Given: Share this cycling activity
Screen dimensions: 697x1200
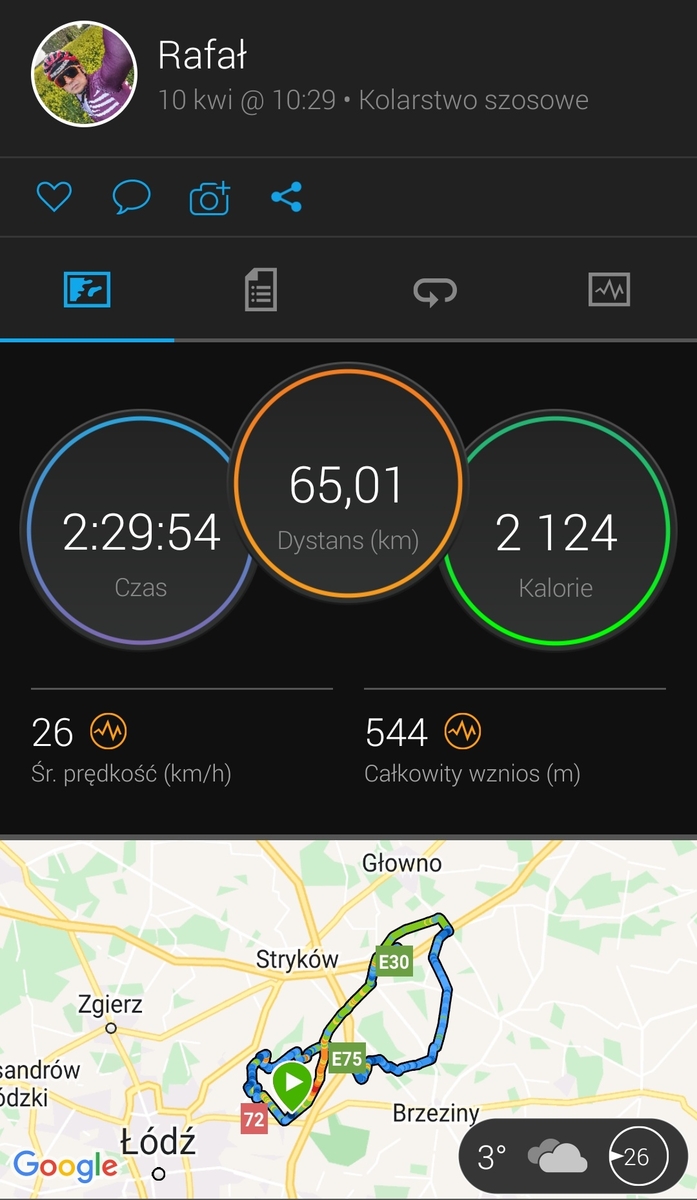Looking at the screenshot, I should point(287,196).
